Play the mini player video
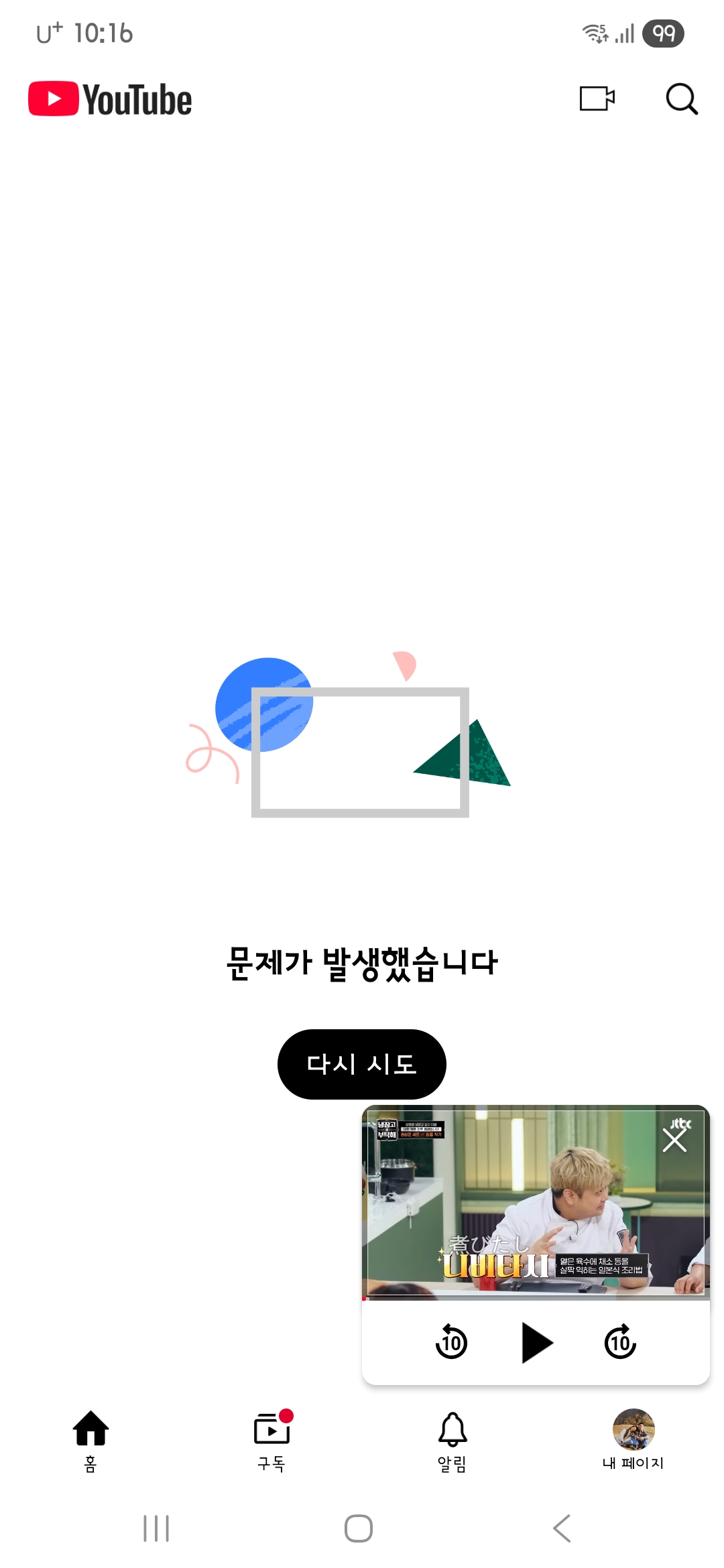 click(536, 1343)
